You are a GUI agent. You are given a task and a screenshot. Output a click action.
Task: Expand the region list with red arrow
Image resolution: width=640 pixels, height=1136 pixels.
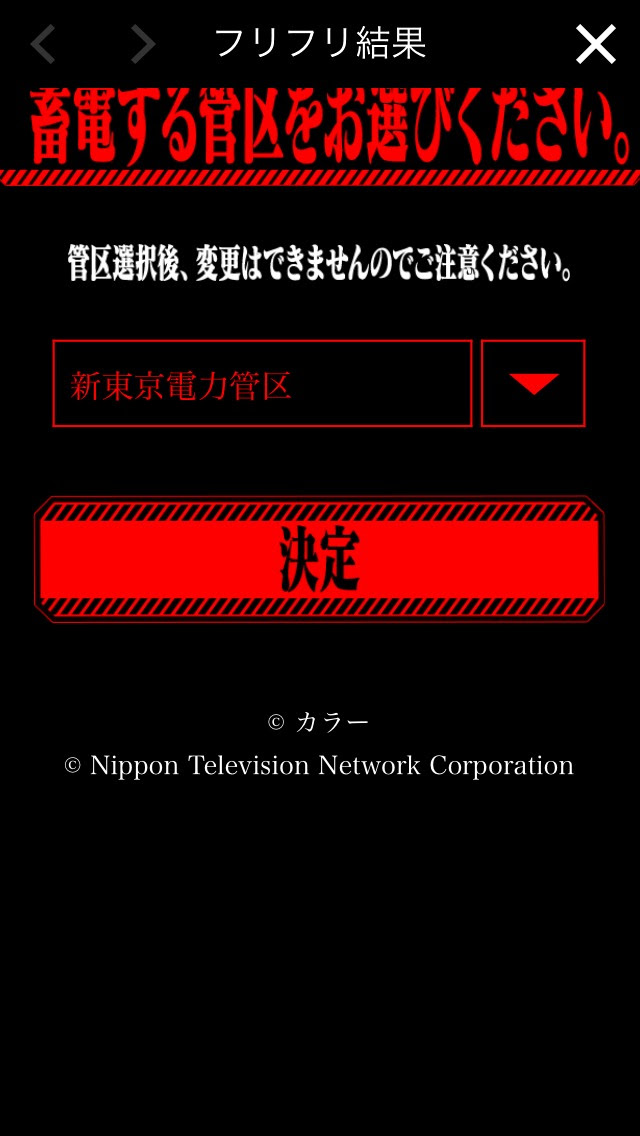(533, 384)
